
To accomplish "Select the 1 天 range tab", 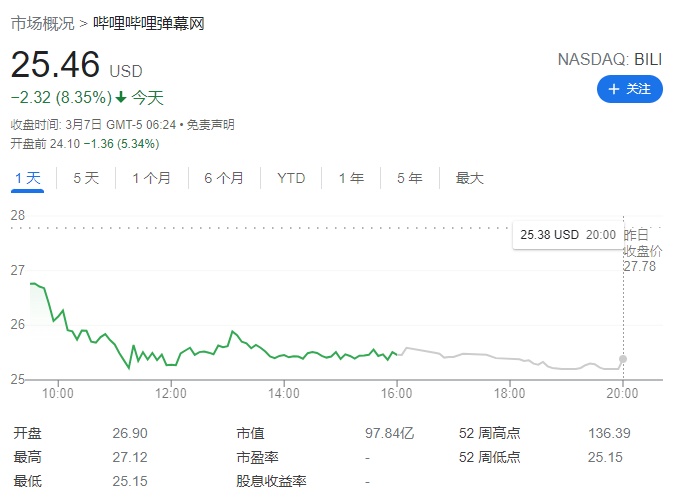I will pos(28,178).
